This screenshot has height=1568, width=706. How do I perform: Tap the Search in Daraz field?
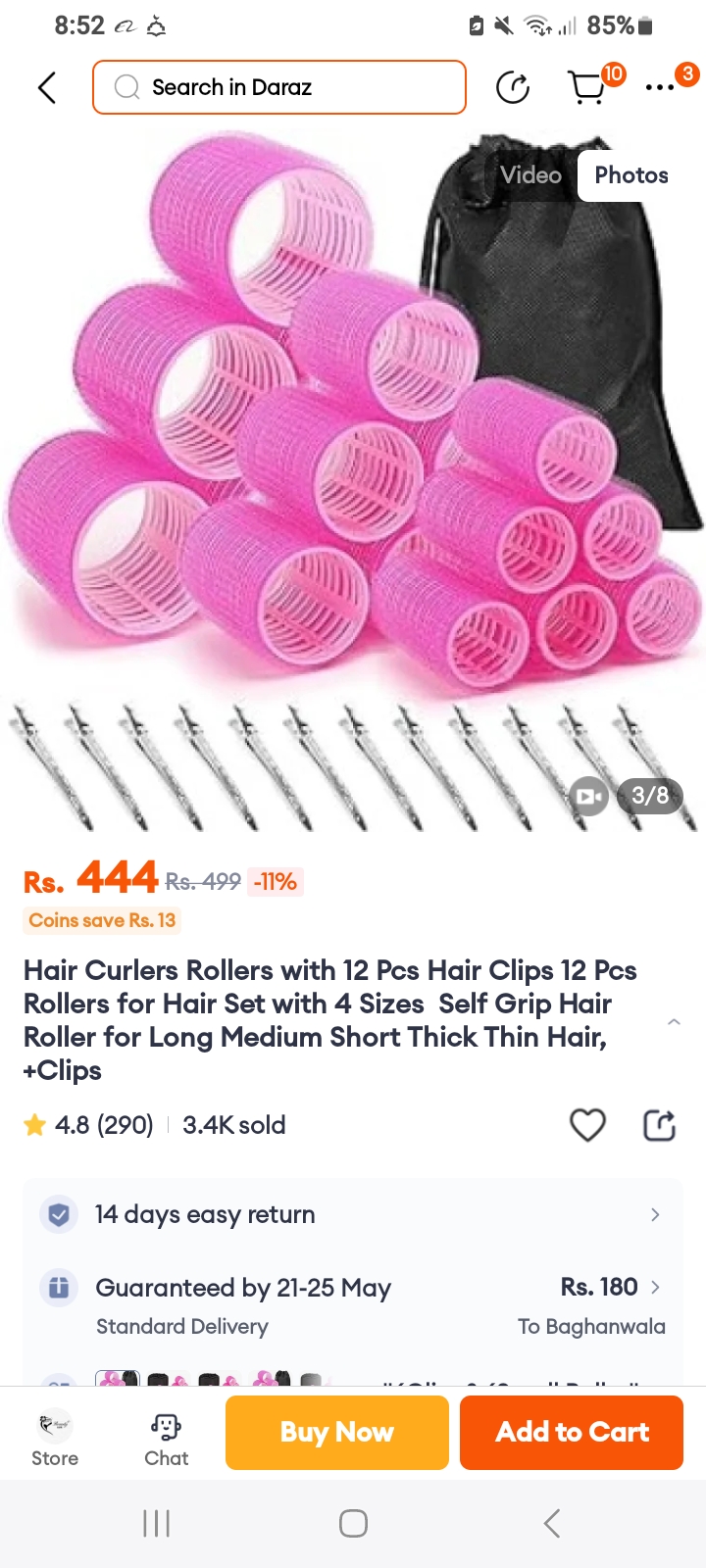279,87
